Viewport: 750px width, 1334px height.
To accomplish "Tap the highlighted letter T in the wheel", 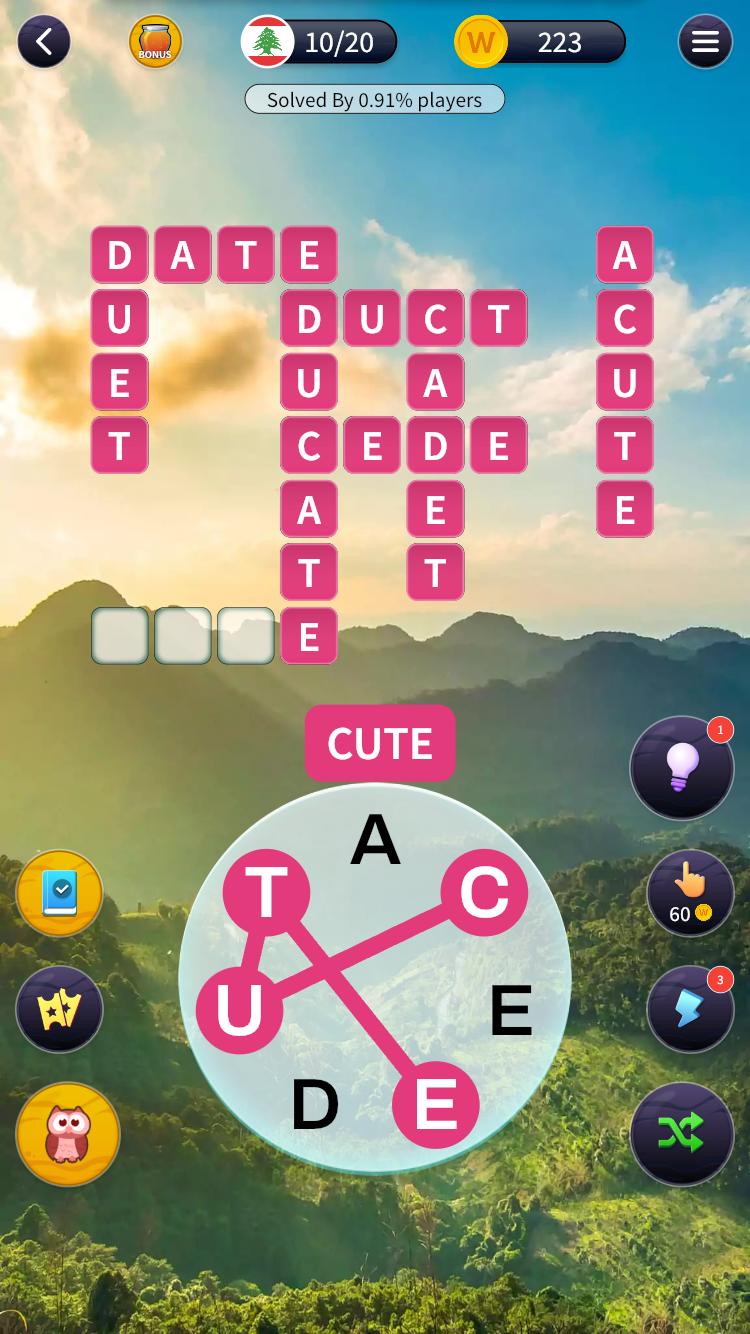I will 266,892.
